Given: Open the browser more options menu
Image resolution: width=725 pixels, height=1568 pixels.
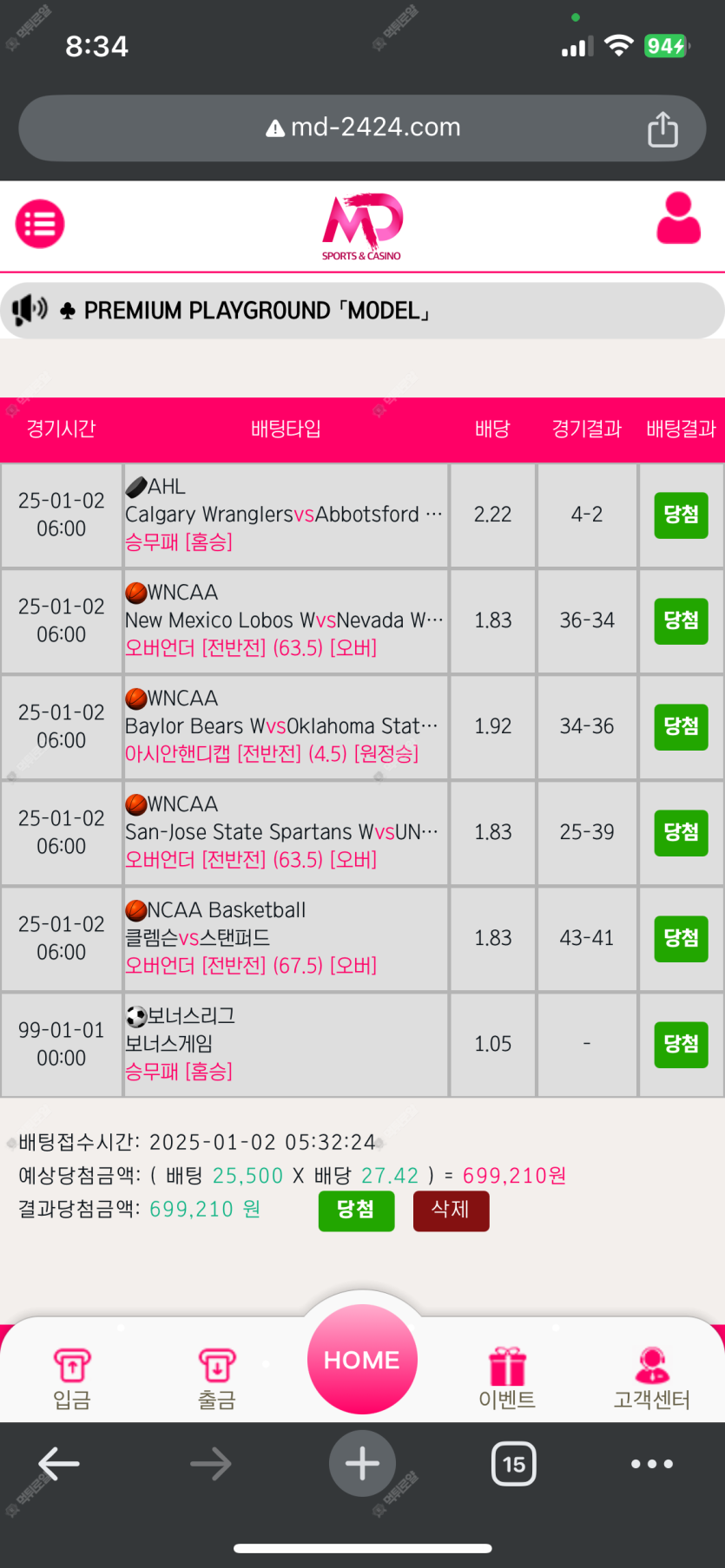Looking at the screenshot, I should click(652, 1464).
